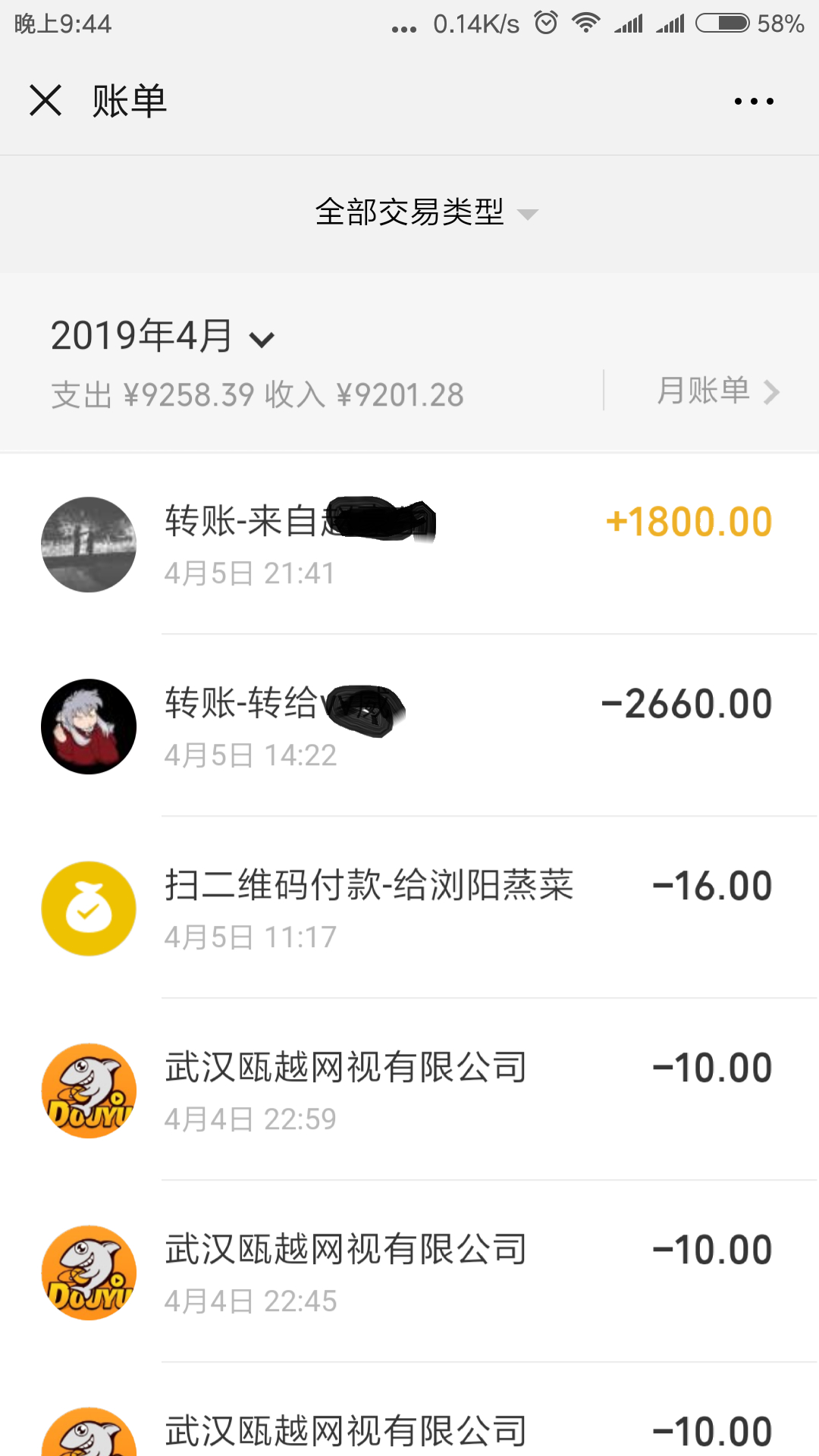The image size is (819, 1456).
Task: Close the 账单 page
Action: pyautogui.click(x=45, y=100)
